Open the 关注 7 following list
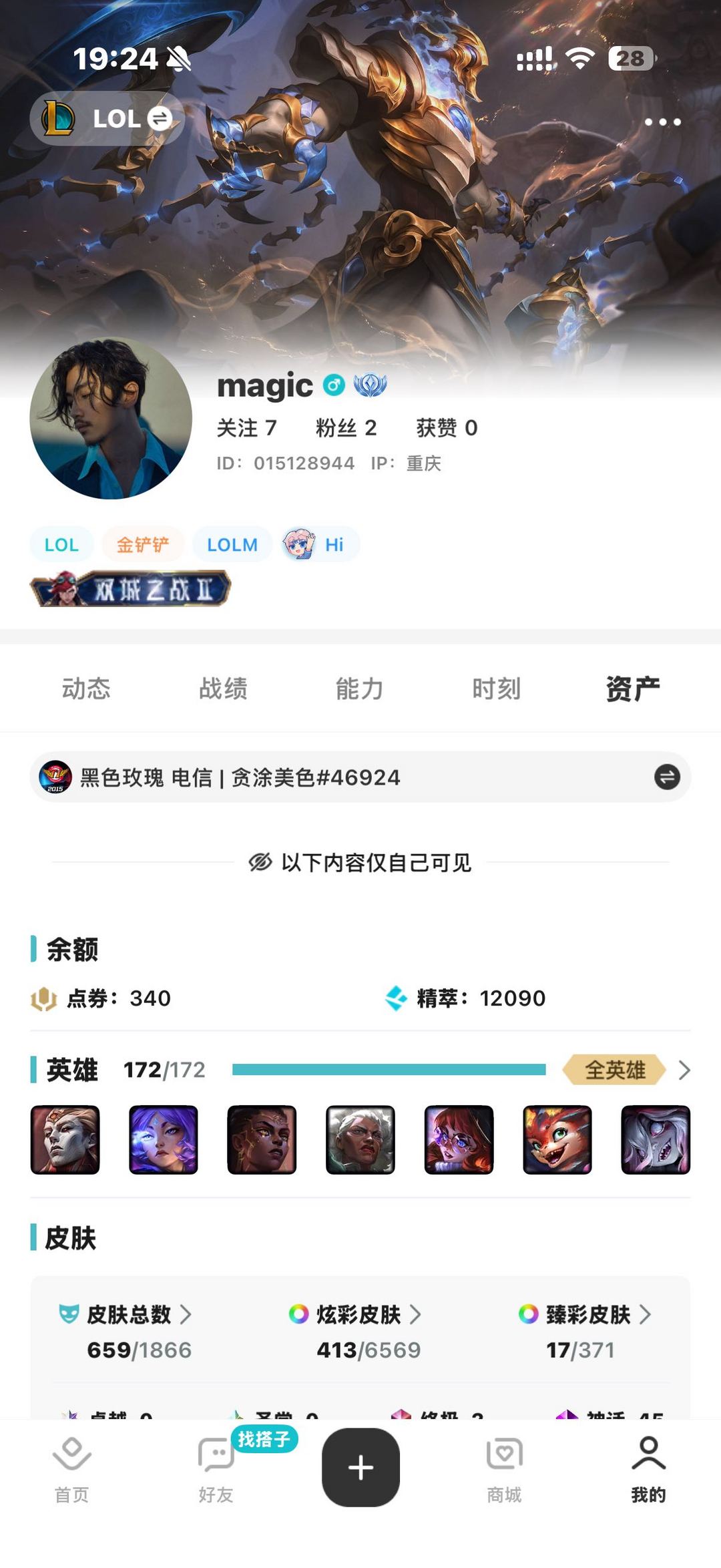The width and height of the screenshot is (721, 1568). [246, 427]
